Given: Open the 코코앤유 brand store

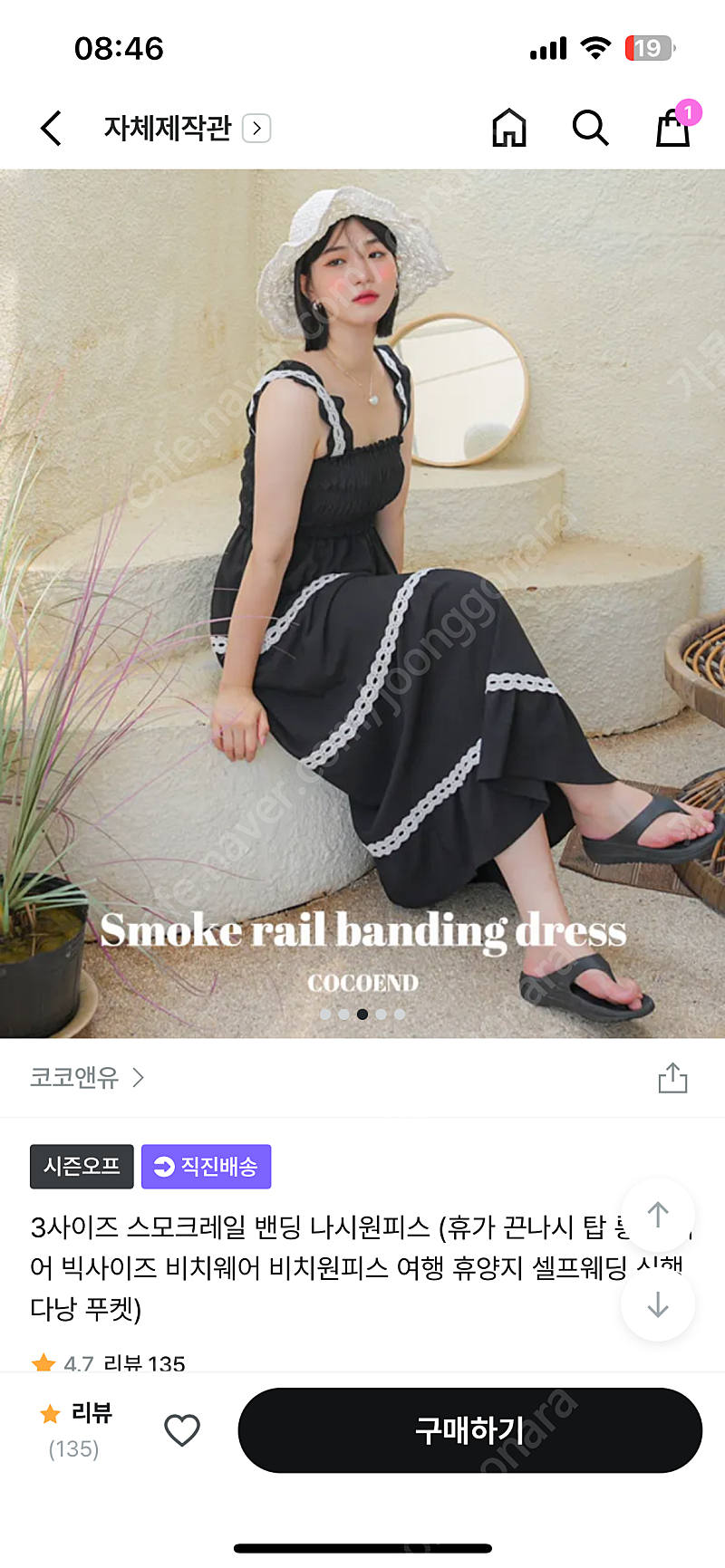Looking at the screenshot, I should pos(87,1077).
